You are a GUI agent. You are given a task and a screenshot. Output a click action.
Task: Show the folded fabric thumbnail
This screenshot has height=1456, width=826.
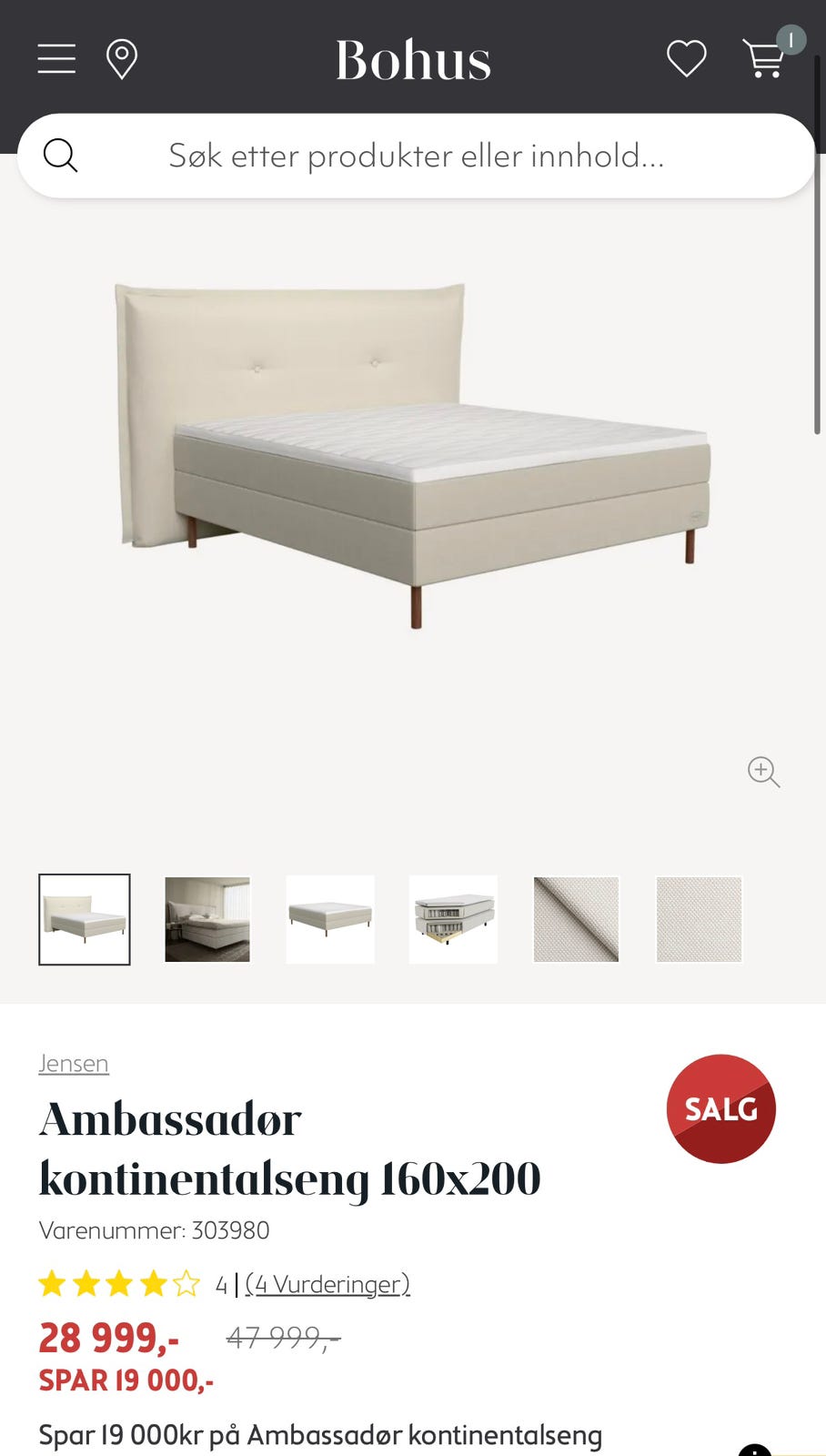[x=576, y=919]
